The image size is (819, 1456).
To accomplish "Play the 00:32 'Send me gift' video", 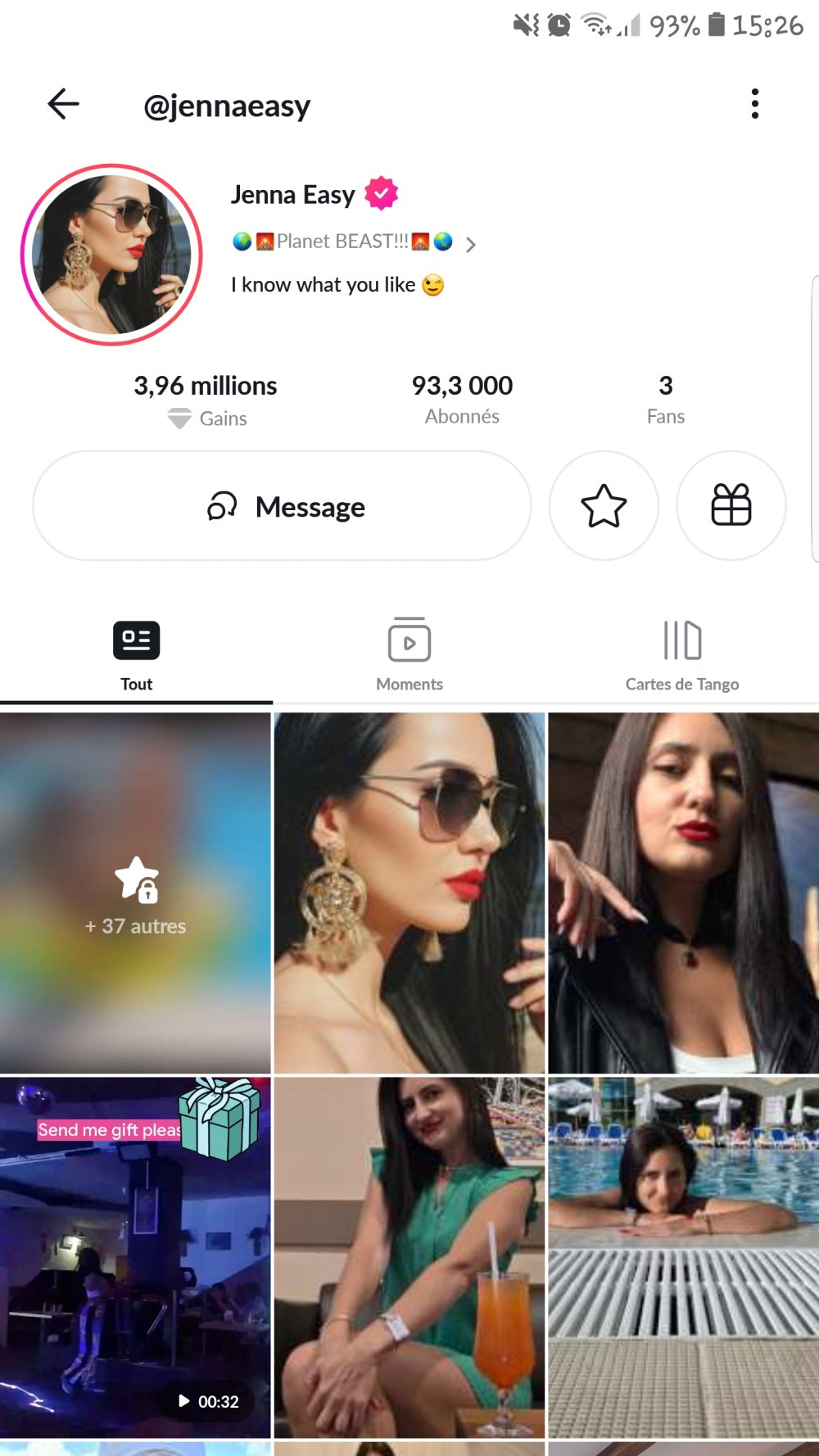I will (135, 1257).
